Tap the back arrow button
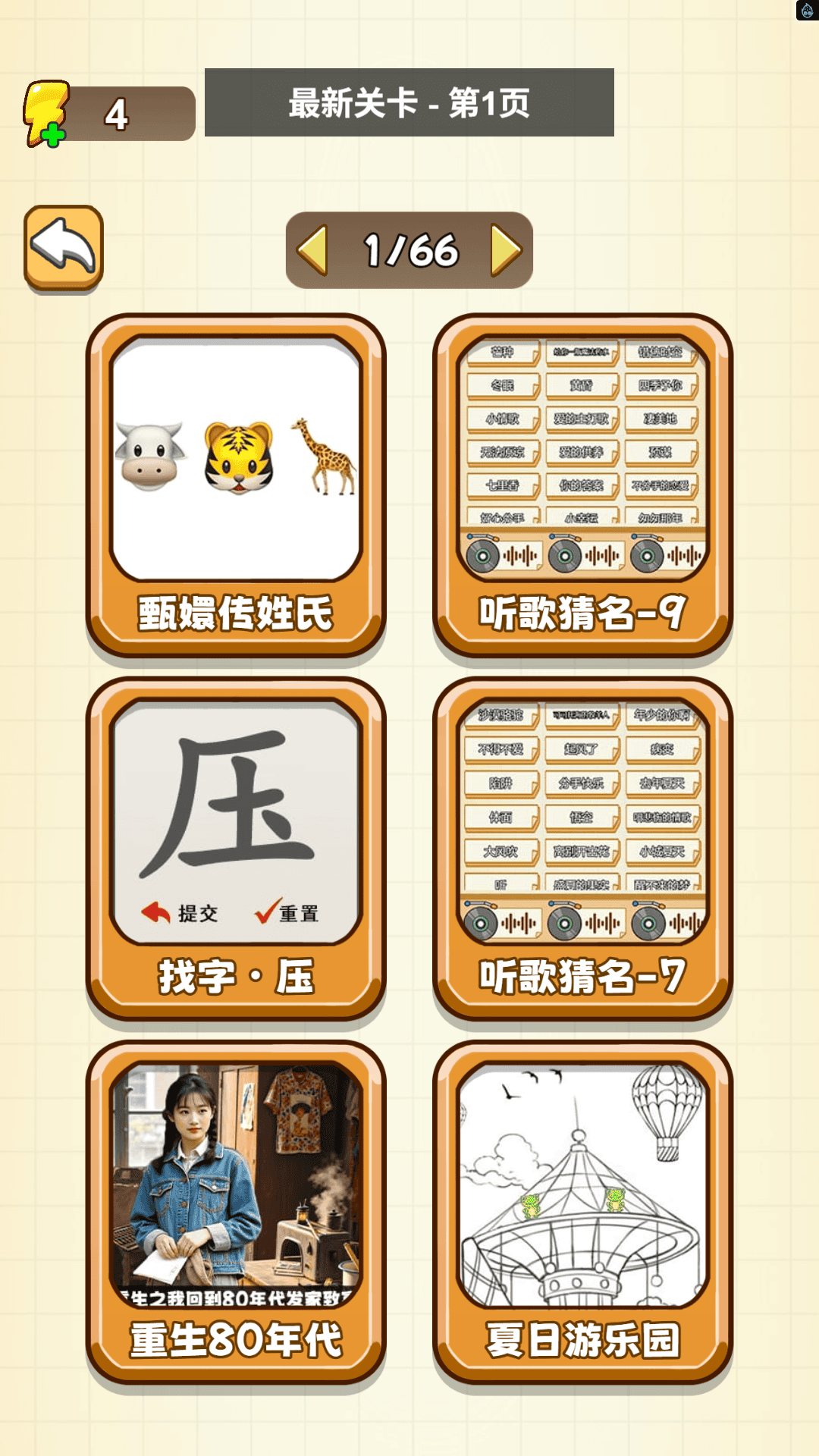The height and width of the screenshot is (1456, 819). (x=64, y=248)
